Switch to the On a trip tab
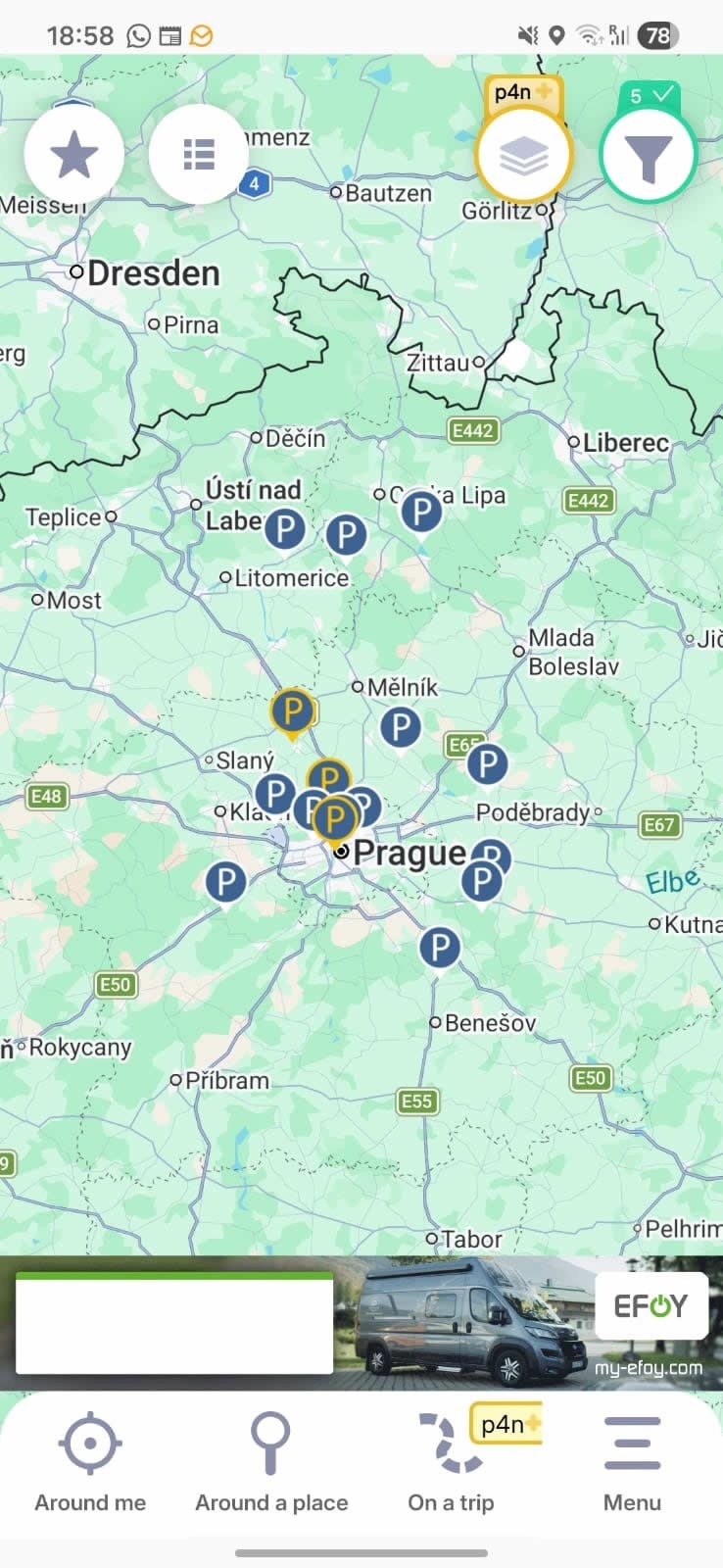Screen dimensions: 723x1568 tap(452, 1461)
